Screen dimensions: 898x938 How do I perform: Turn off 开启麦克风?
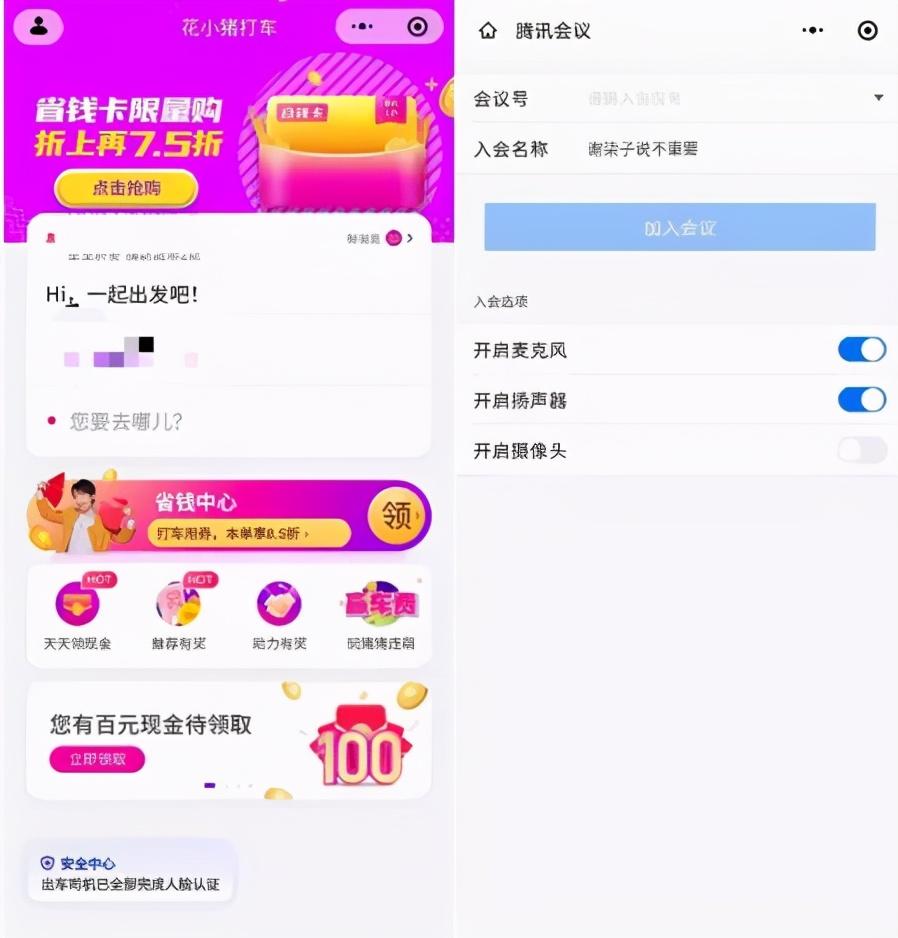tap(862, 350)
